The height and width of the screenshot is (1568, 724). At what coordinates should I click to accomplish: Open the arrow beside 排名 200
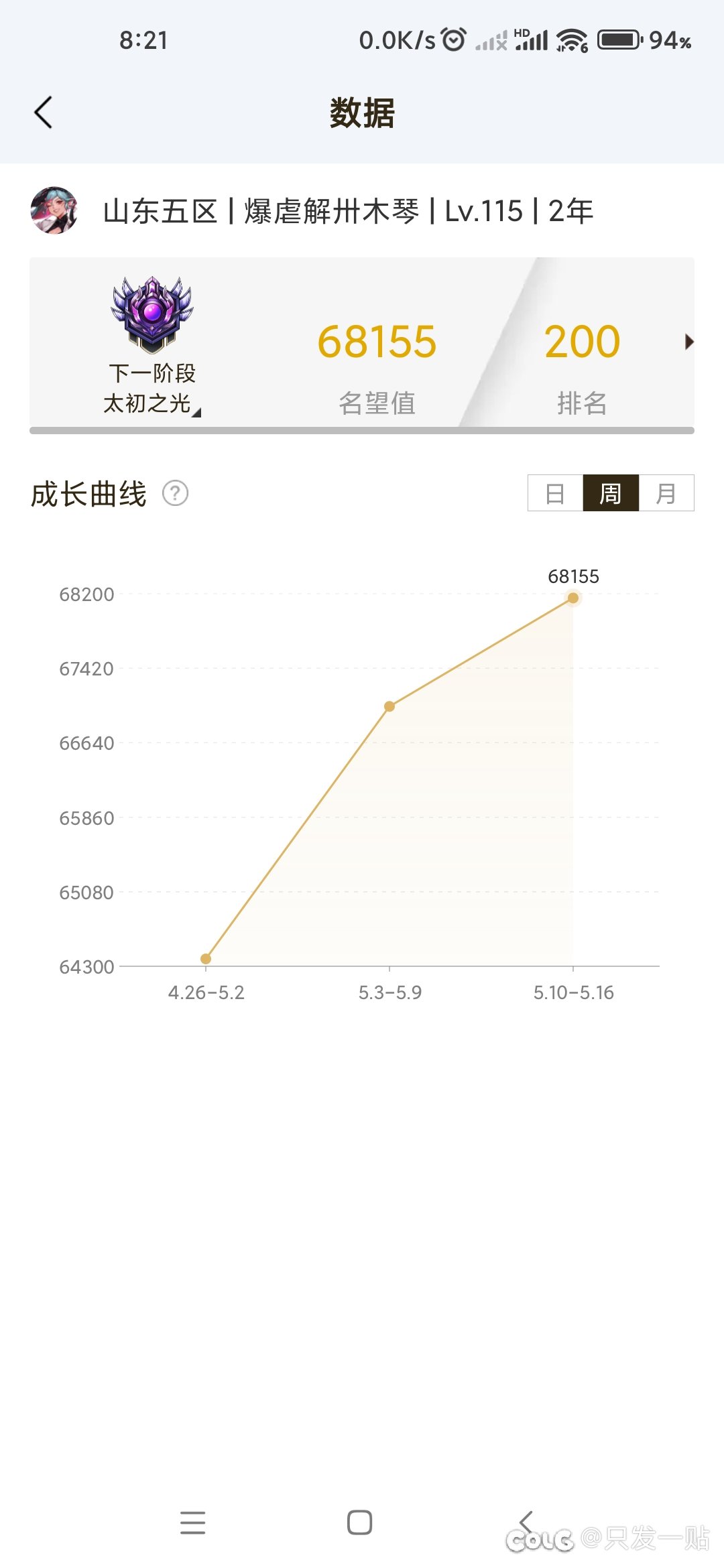[x=688, y=342]
